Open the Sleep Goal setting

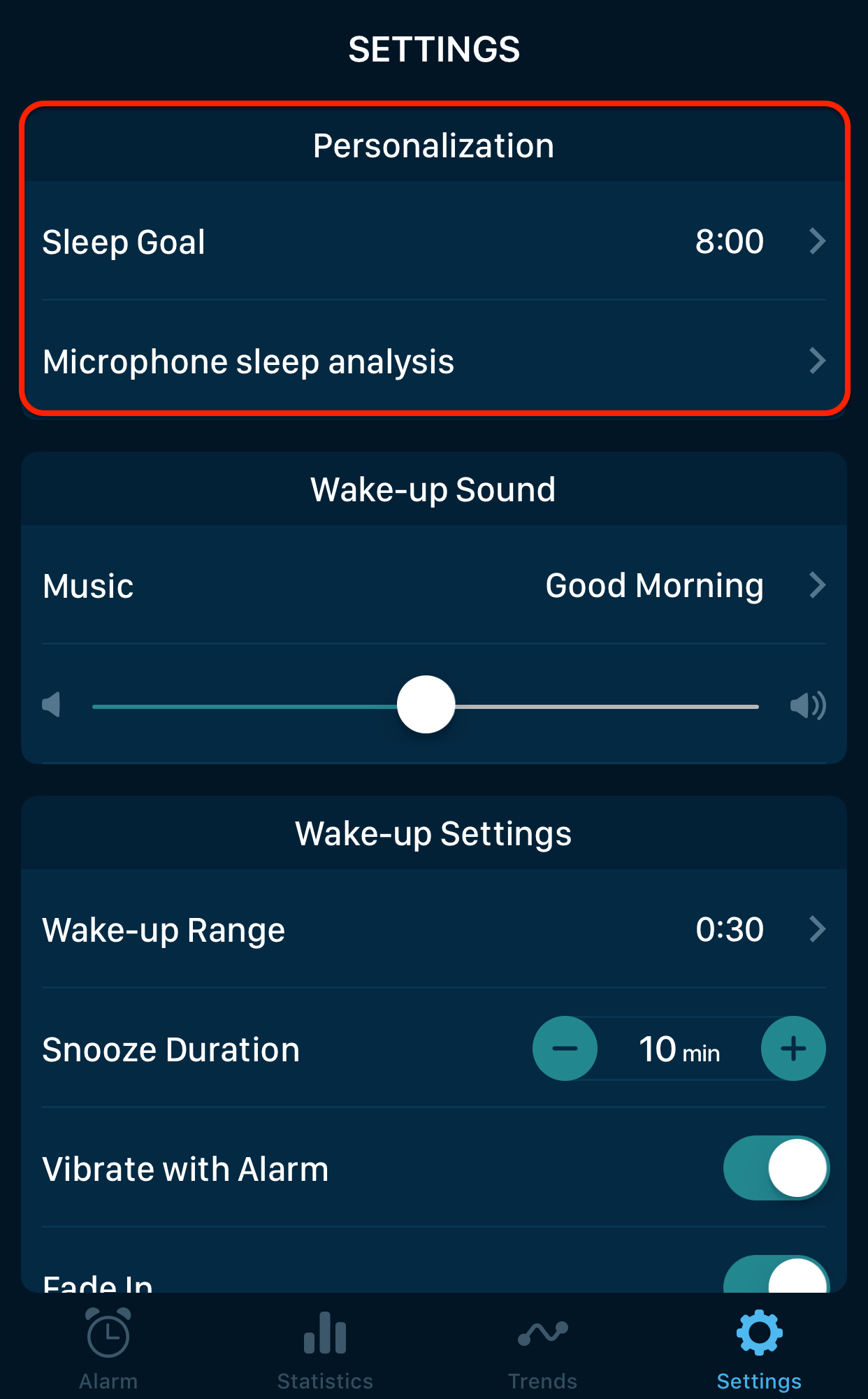pos(124,241)
